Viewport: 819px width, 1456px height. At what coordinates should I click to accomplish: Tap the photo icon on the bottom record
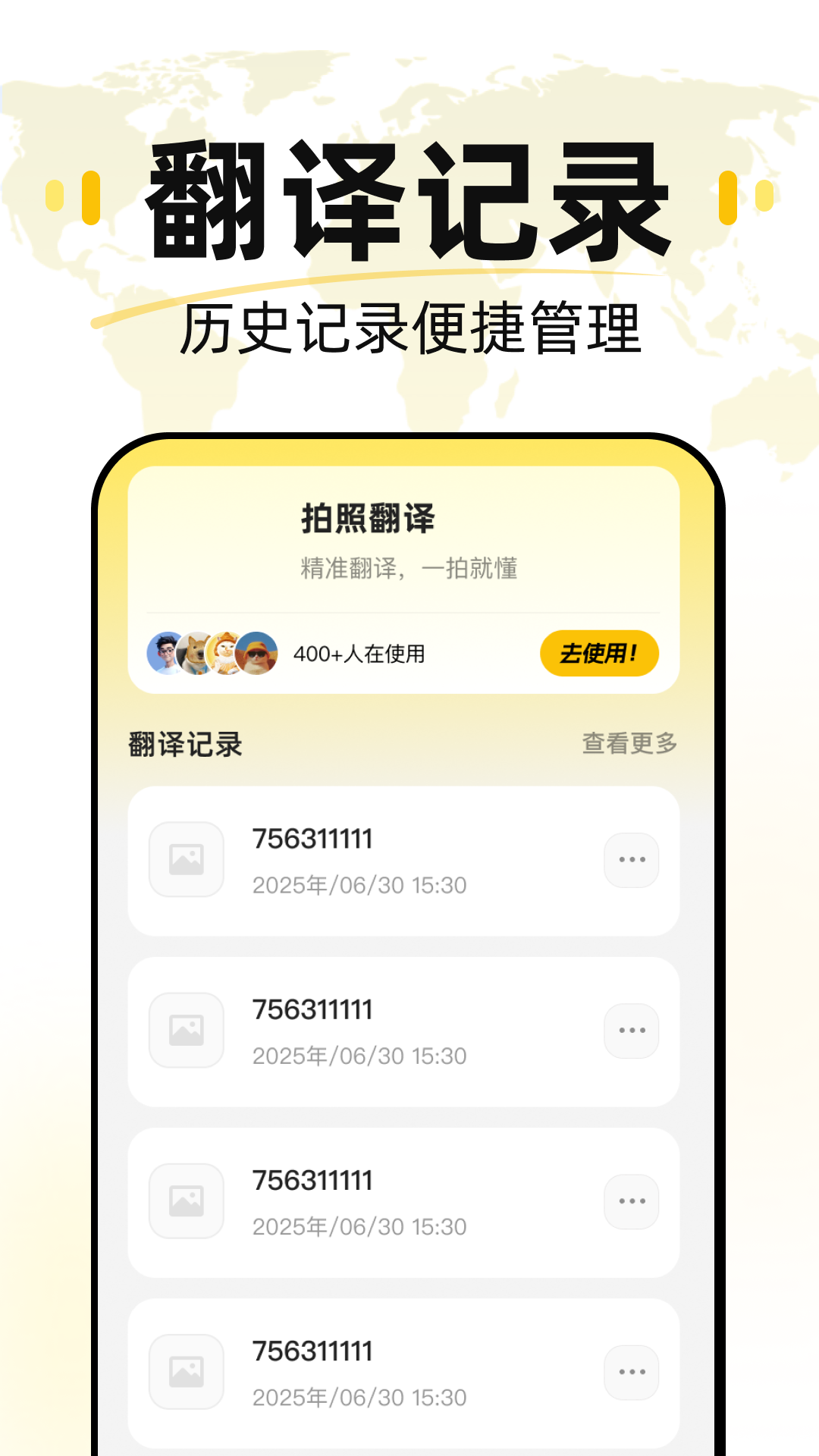[186, 1370]
